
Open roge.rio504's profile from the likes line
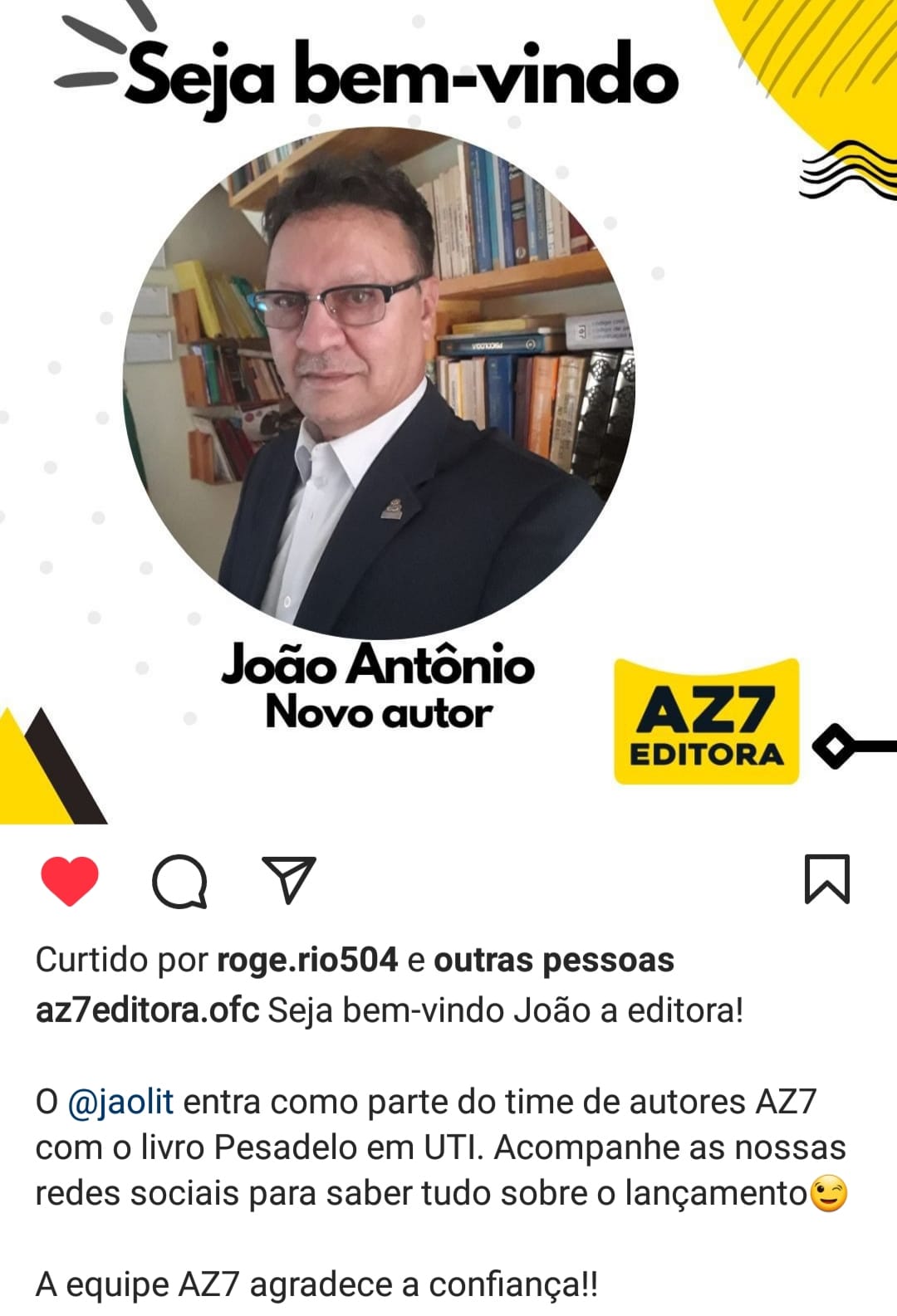coord(307,961)
